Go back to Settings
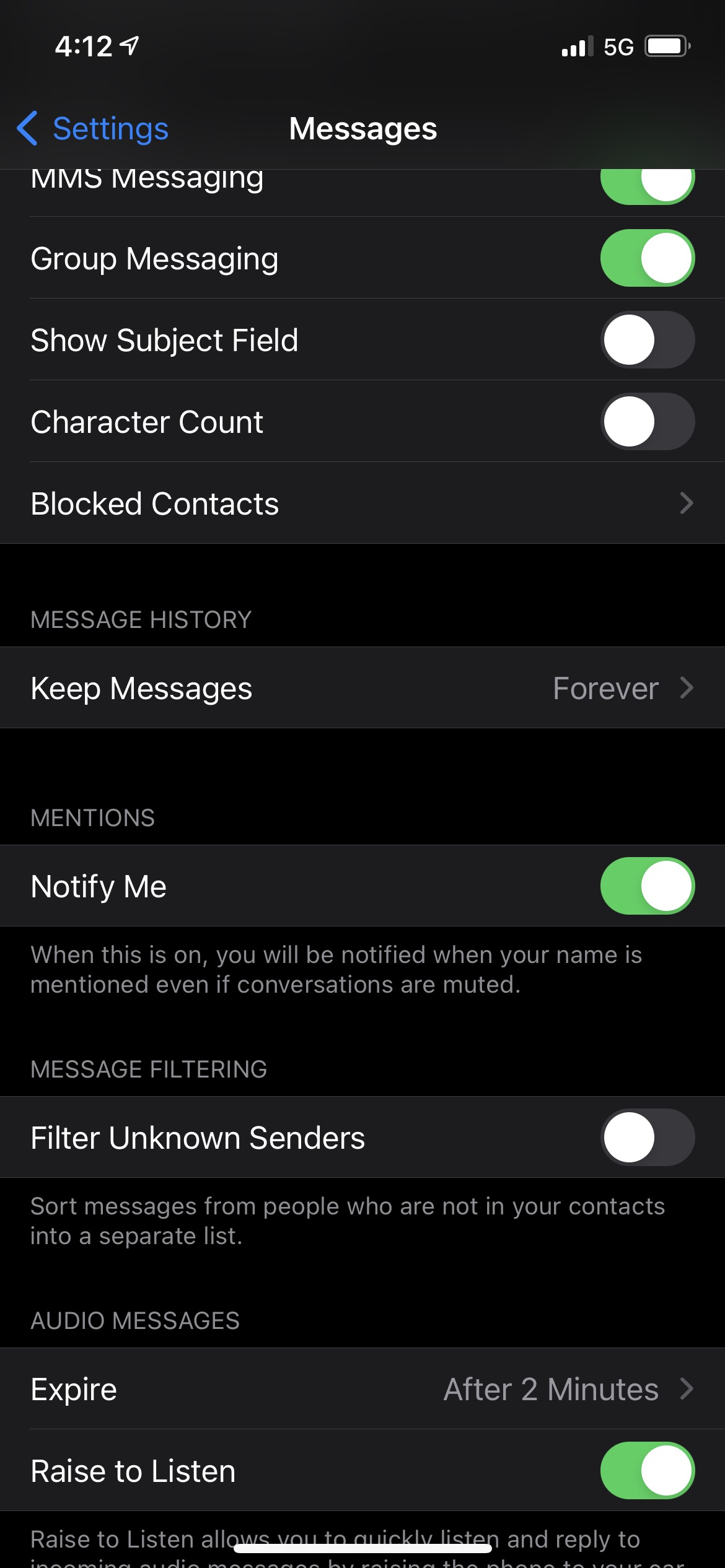The height and width of the screenshot is (1568, 725). click(x=93, y=129)
